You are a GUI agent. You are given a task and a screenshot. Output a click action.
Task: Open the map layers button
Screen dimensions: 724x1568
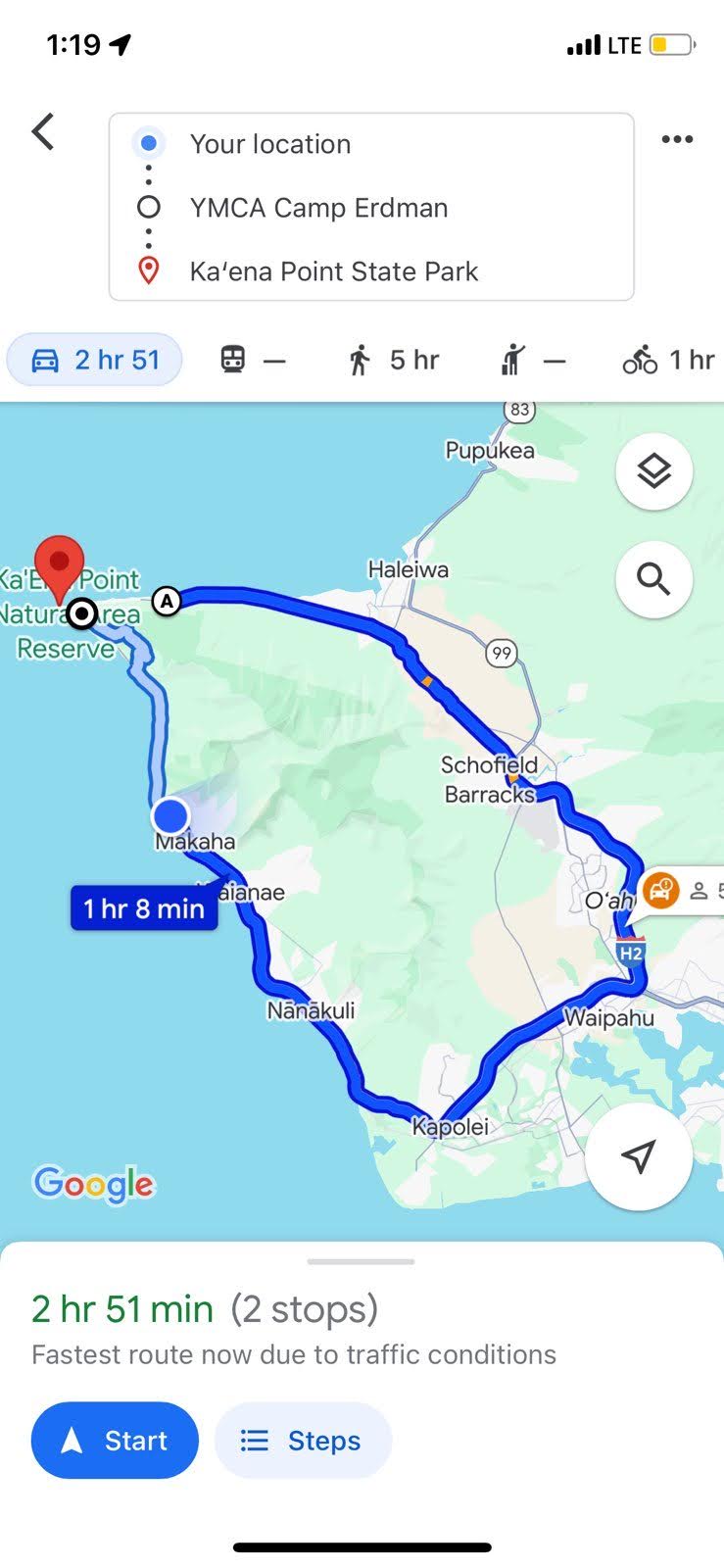tap(653, 471)
